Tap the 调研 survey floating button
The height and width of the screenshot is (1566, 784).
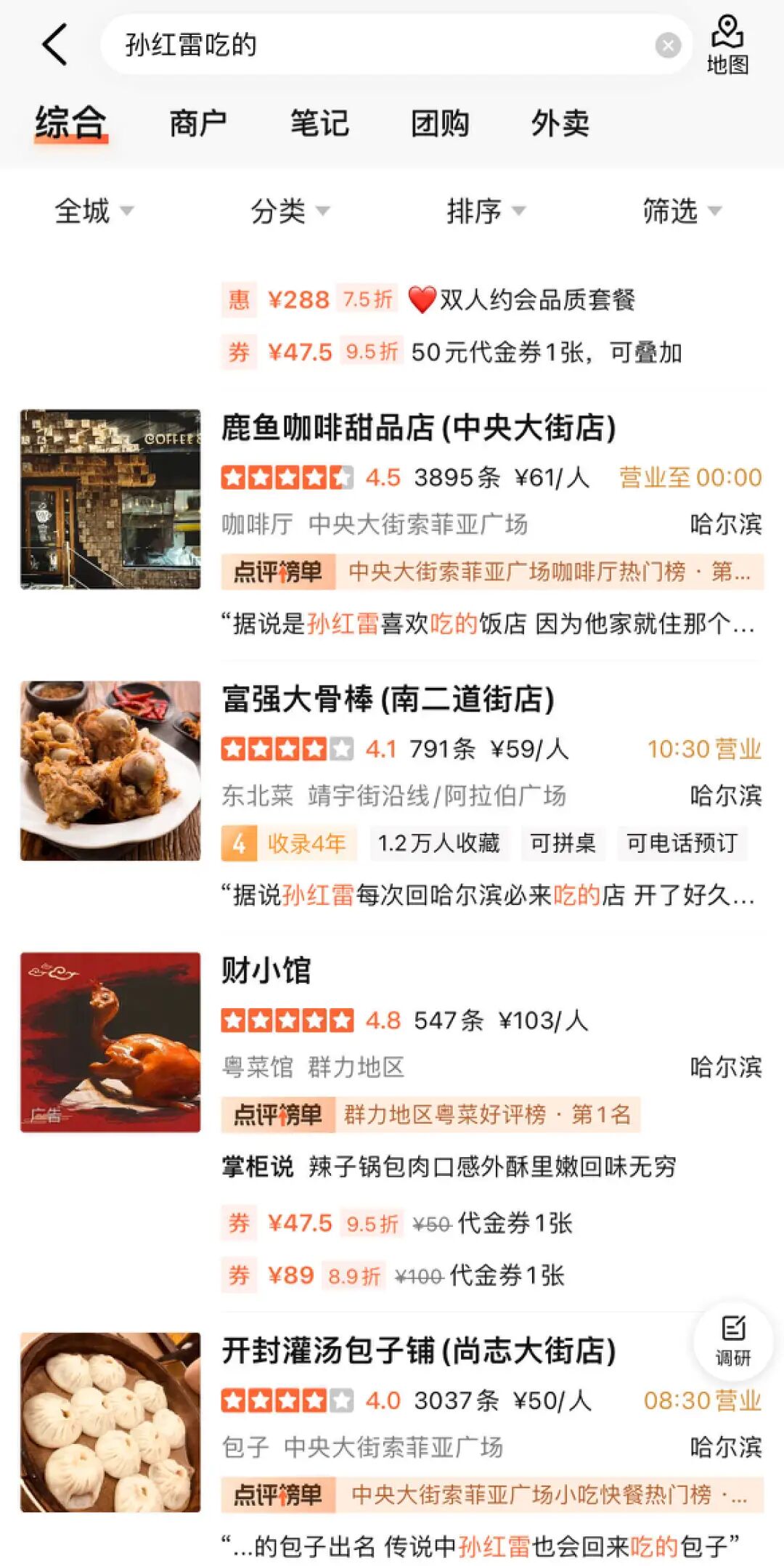(733, 1341)
